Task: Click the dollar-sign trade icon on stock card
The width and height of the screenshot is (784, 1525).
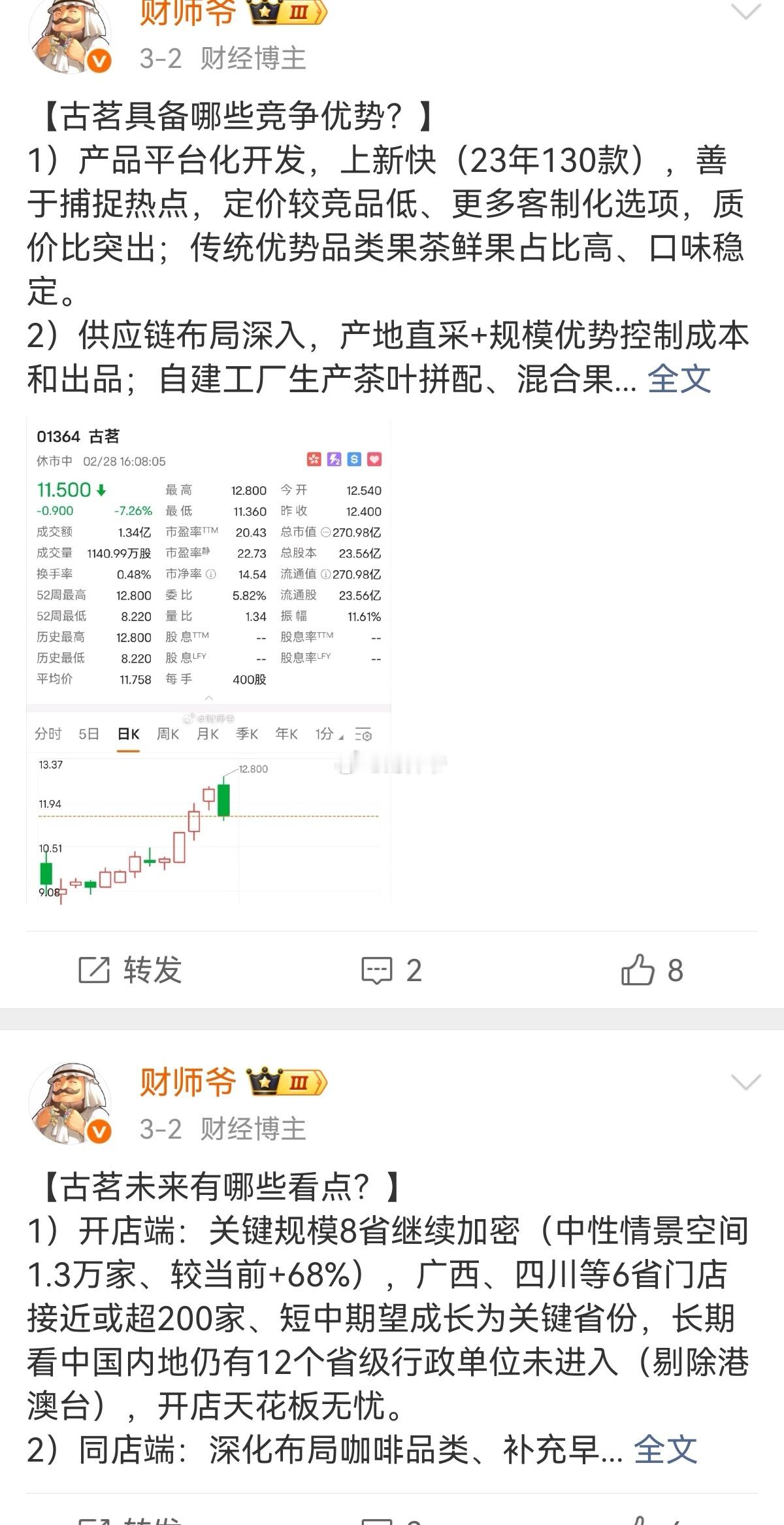Action: 355,460
